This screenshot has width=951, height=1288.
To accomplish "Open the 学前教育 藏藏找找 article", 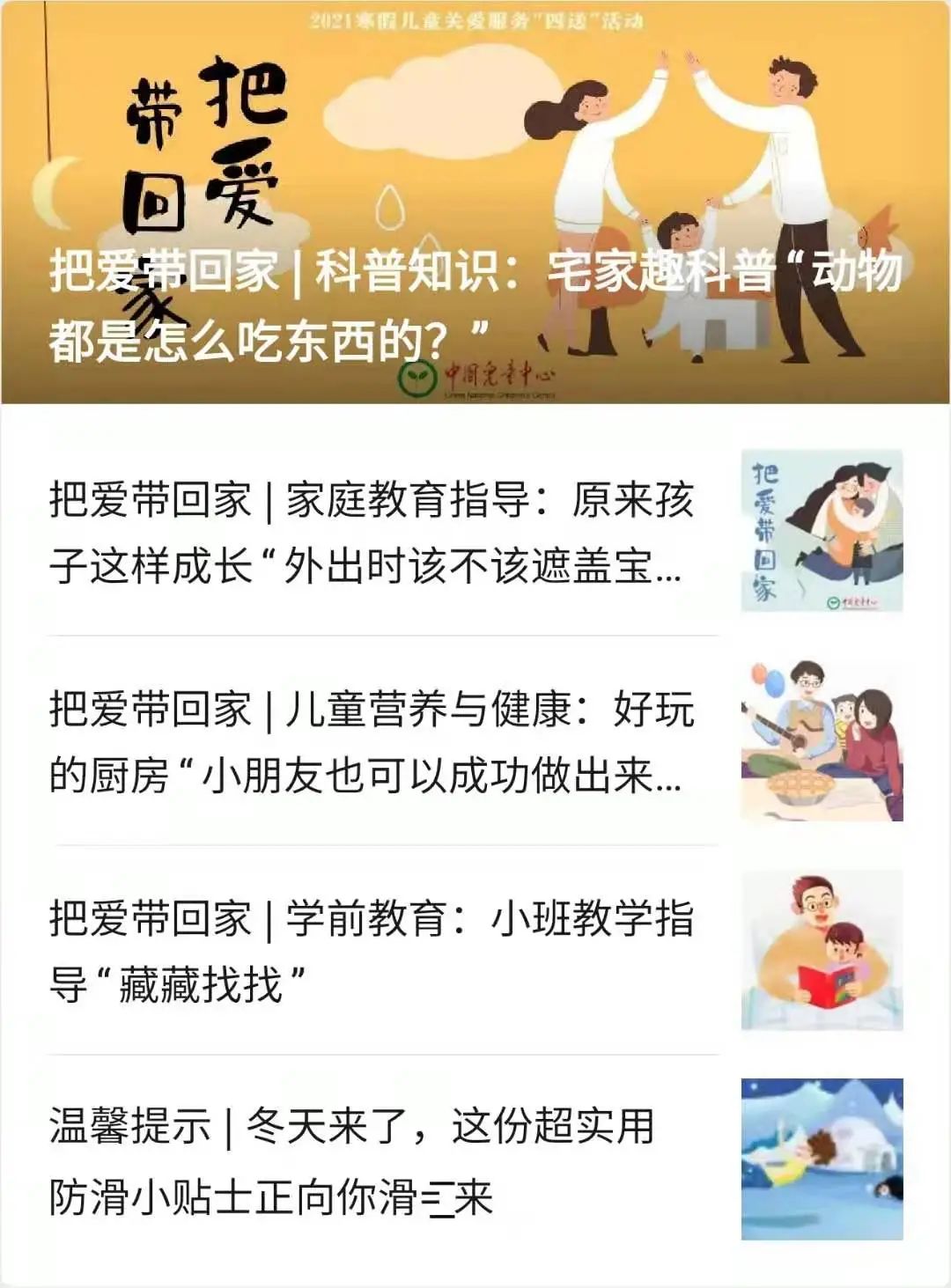I will 372,951.
